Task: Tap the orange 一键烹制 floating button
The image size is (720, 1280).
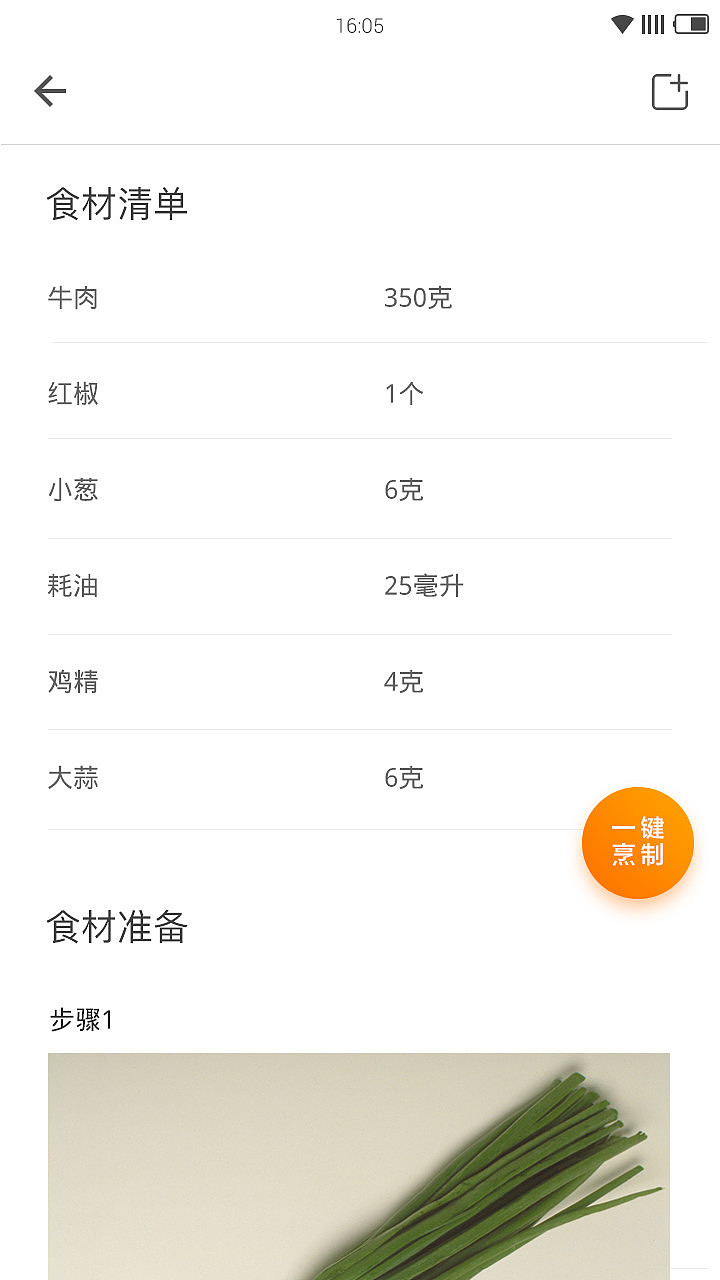Action: click(x=637, y=843)
